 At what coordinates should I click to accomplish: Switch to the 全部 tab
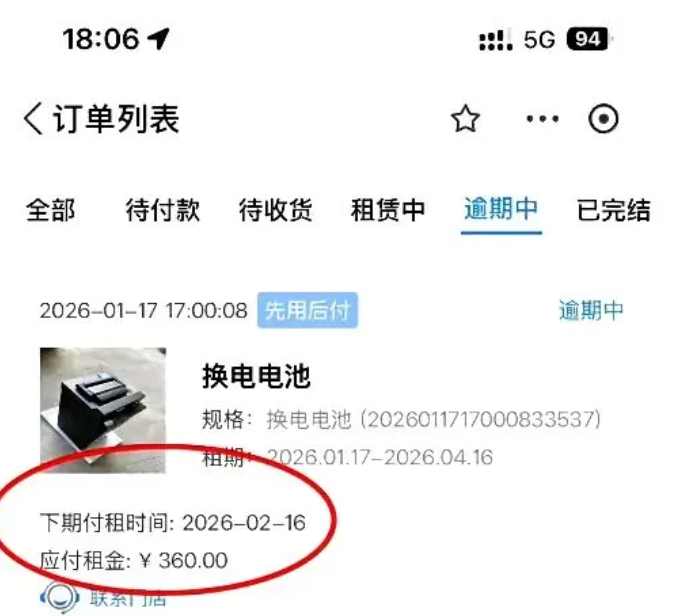tap(50, 210)
